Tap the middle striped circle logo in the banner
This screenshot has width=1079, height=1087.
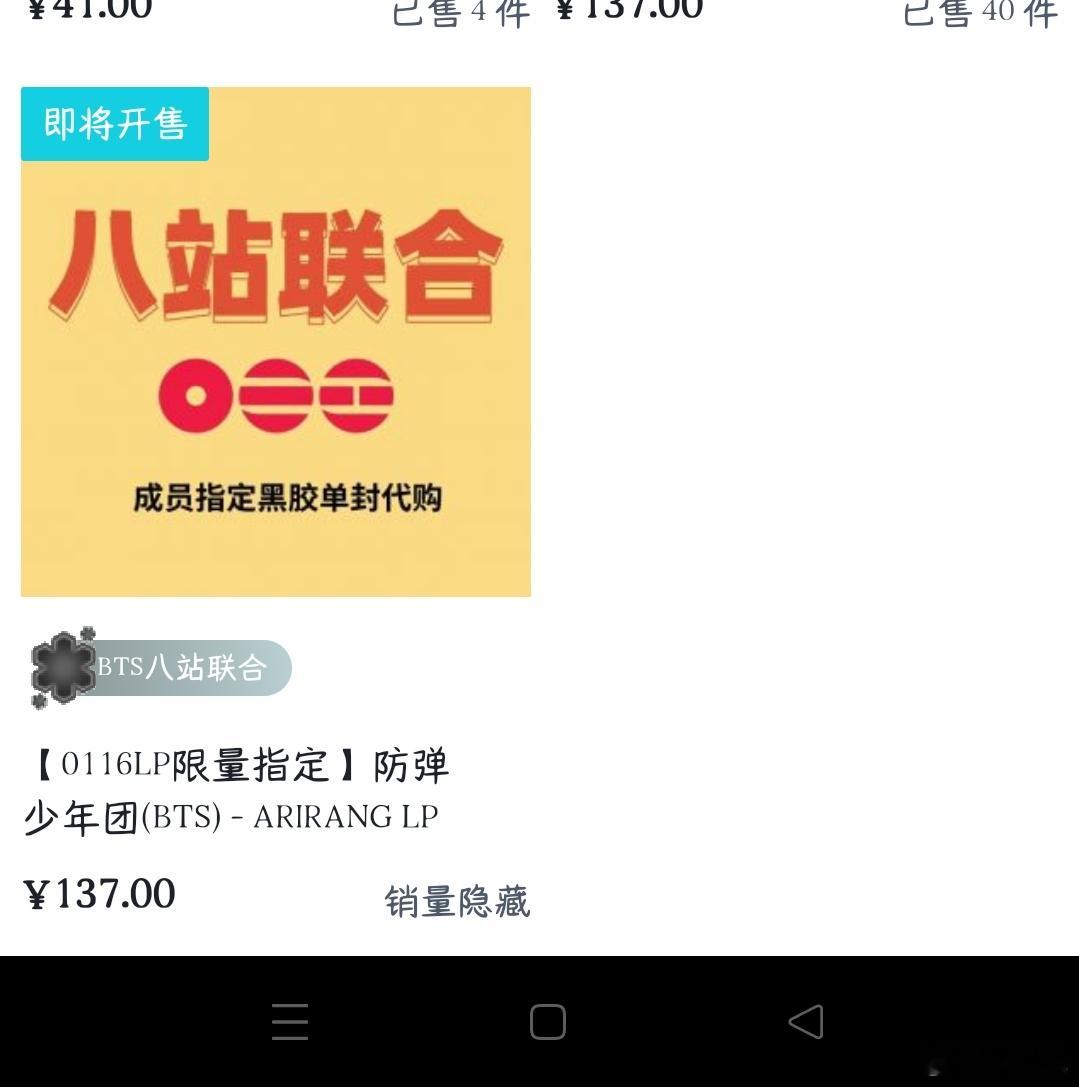277,396
